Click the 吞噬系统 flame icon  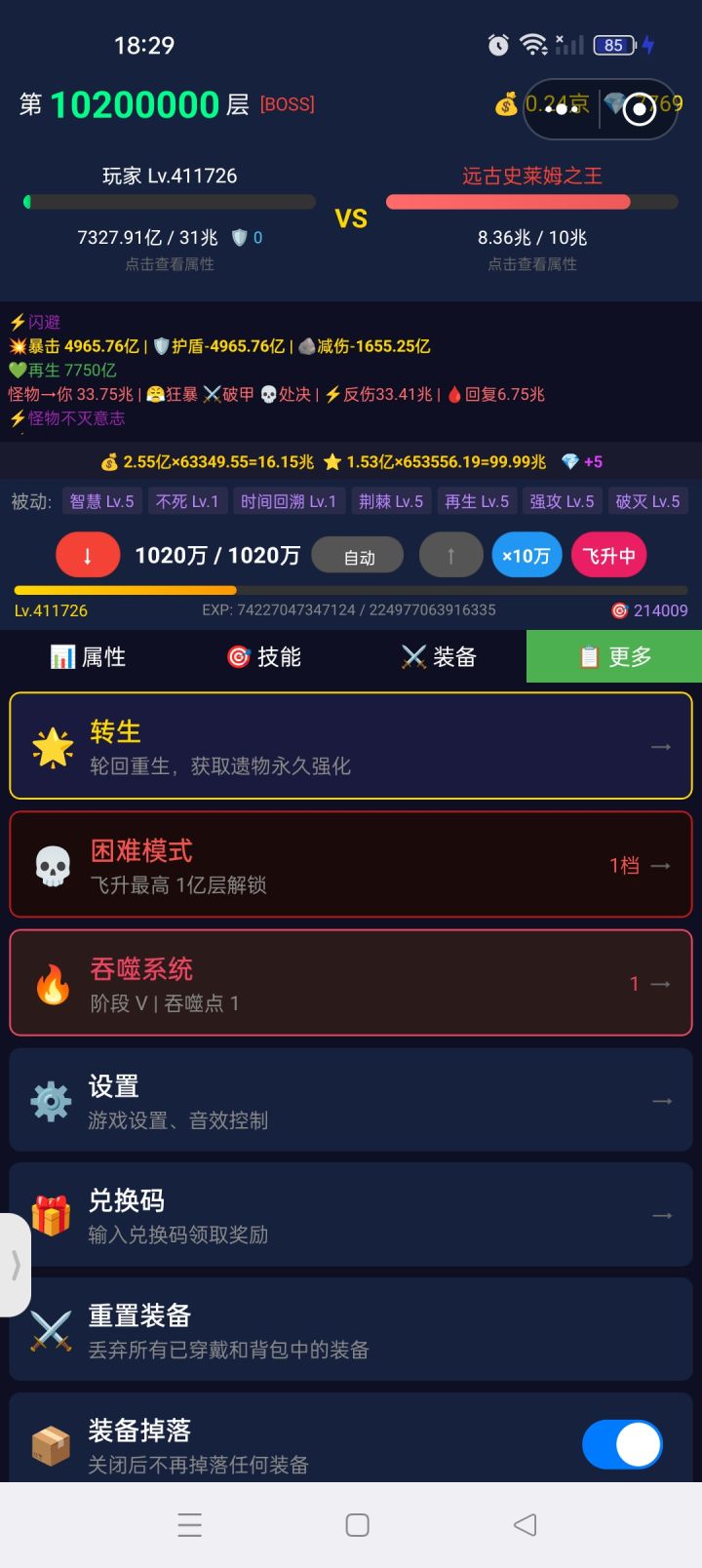tap(51, 982)
